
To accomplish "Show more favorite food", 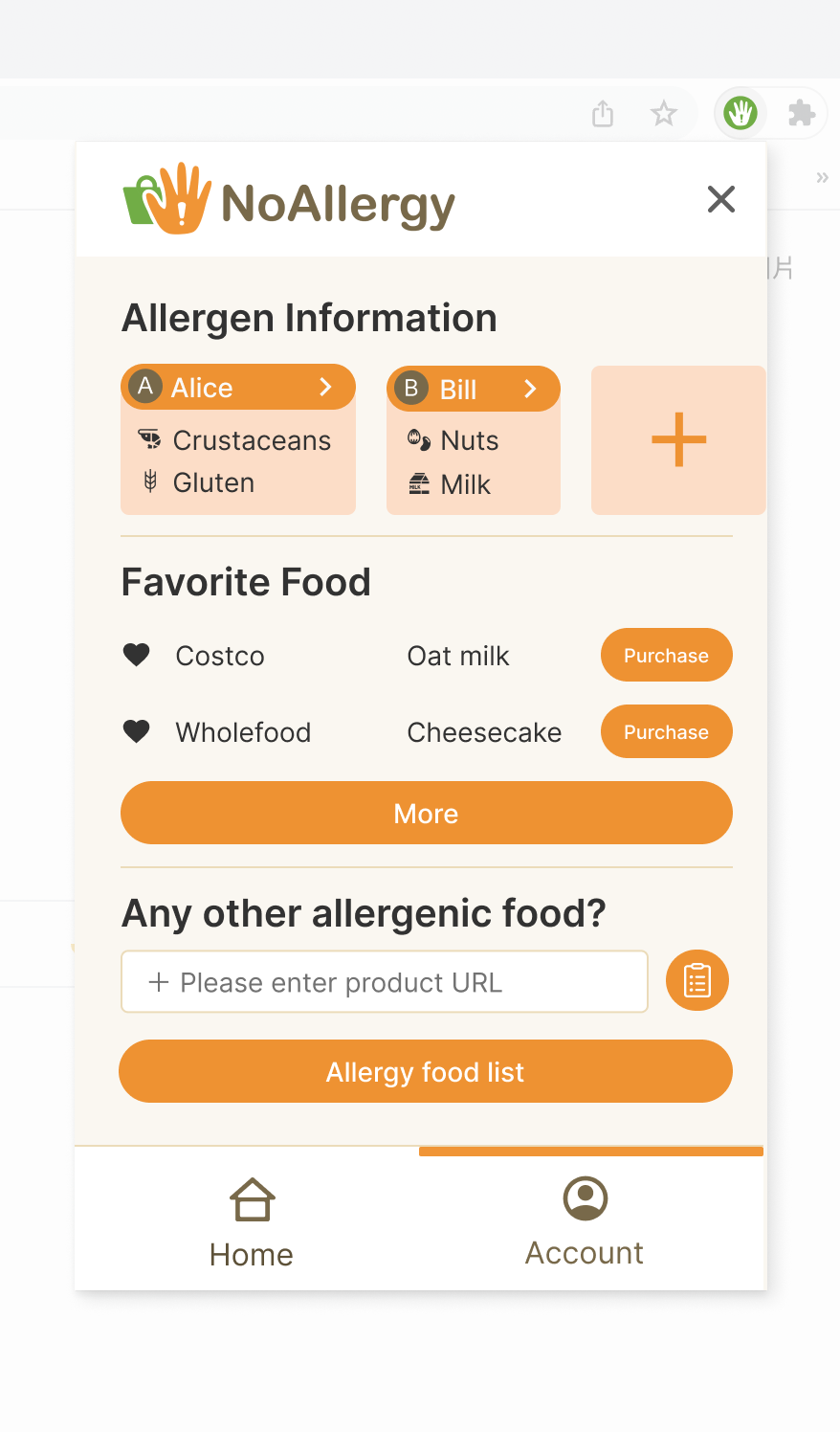I will (426, 814).
